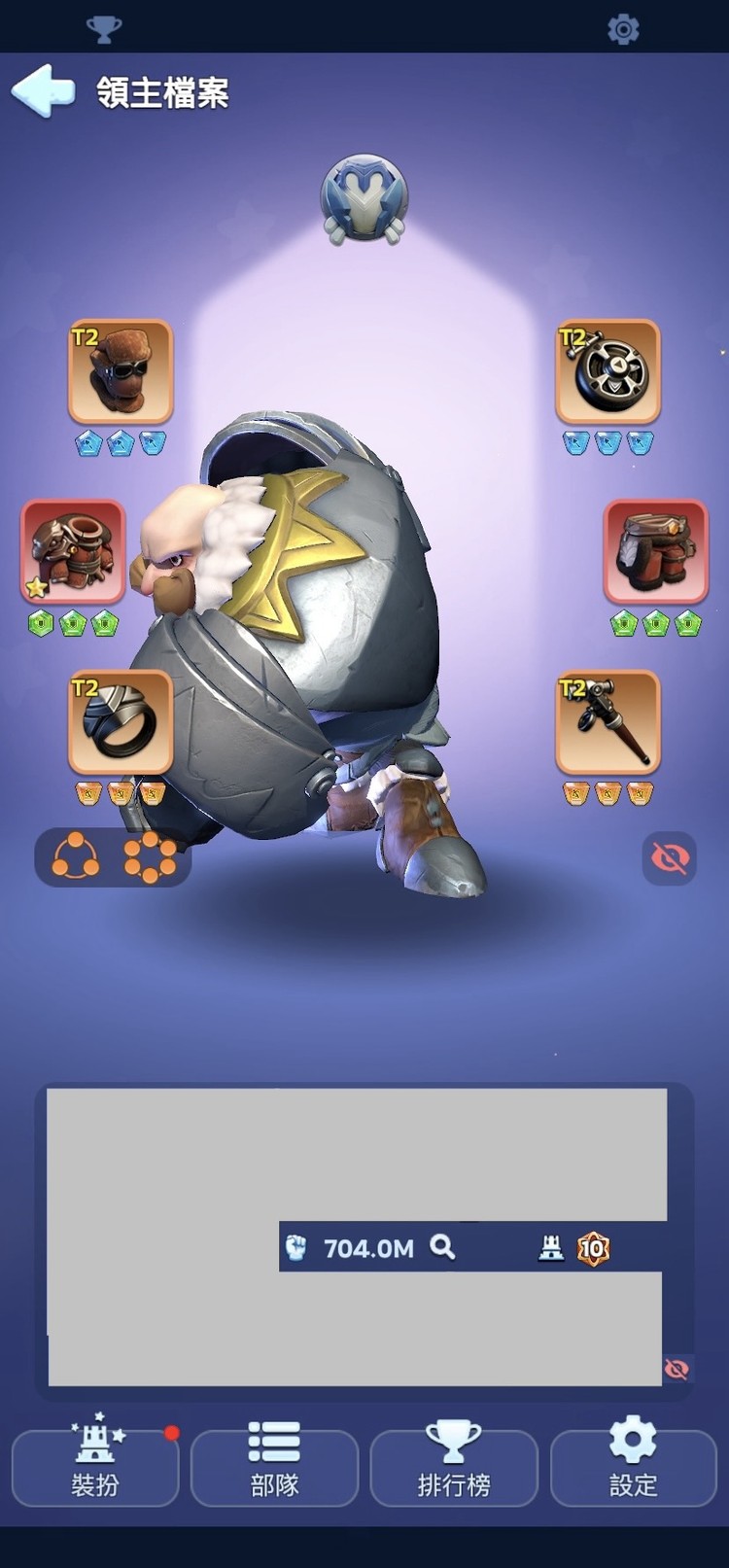This screenshot has height=1568, width=729.
Task: Open the chest armor equipment slot
Action: click(73, 551)
